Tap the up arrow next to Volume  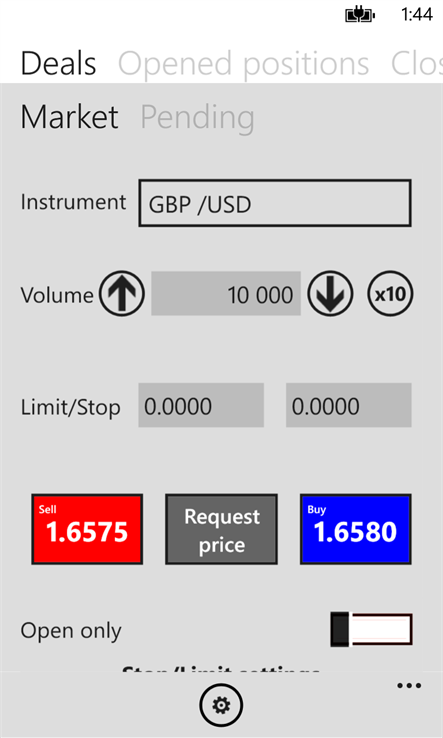pos(122,294)
